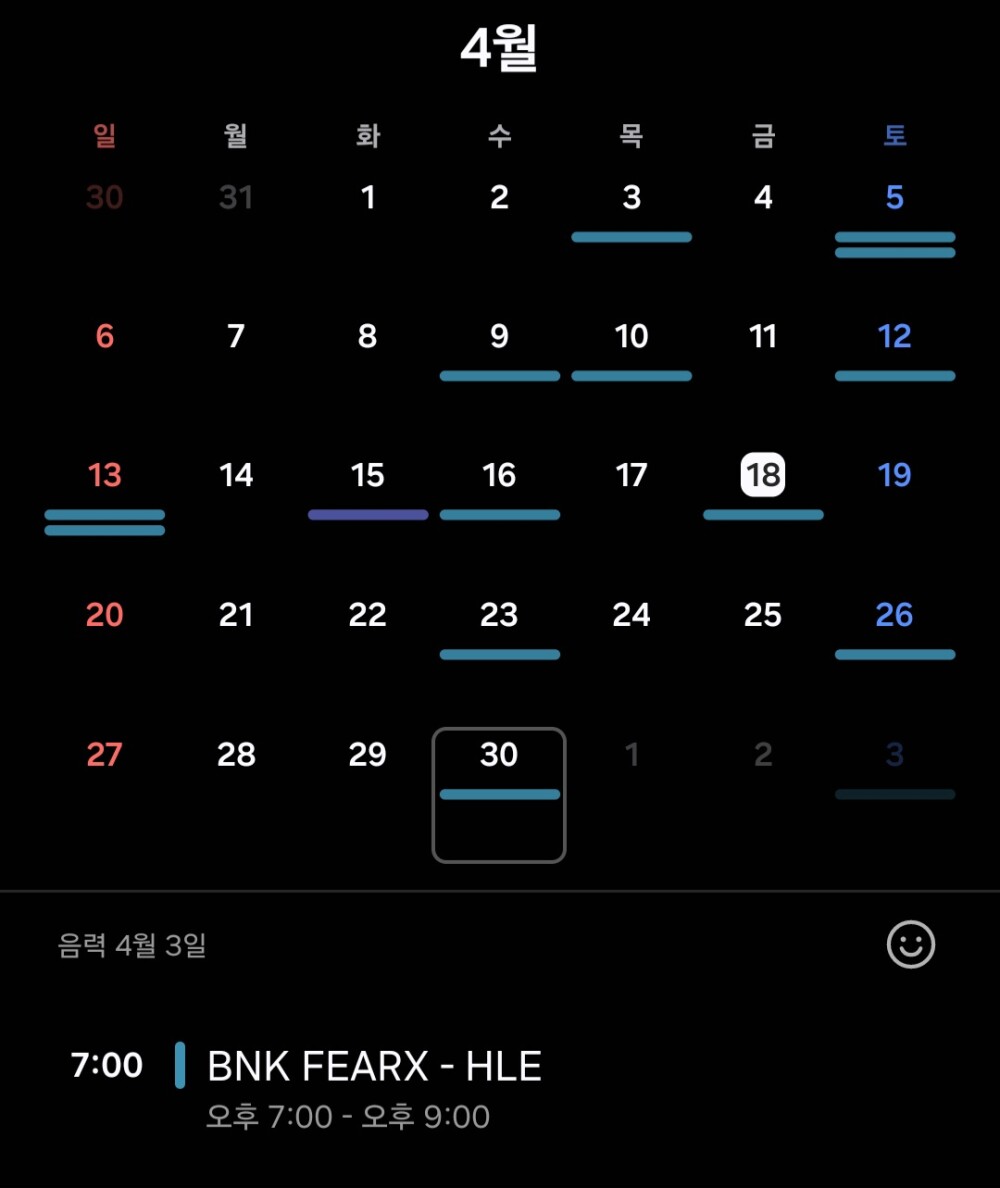Choose Saturday April 26
The height and width of the screenshot is (1188, 1000).
click(894, 615)
